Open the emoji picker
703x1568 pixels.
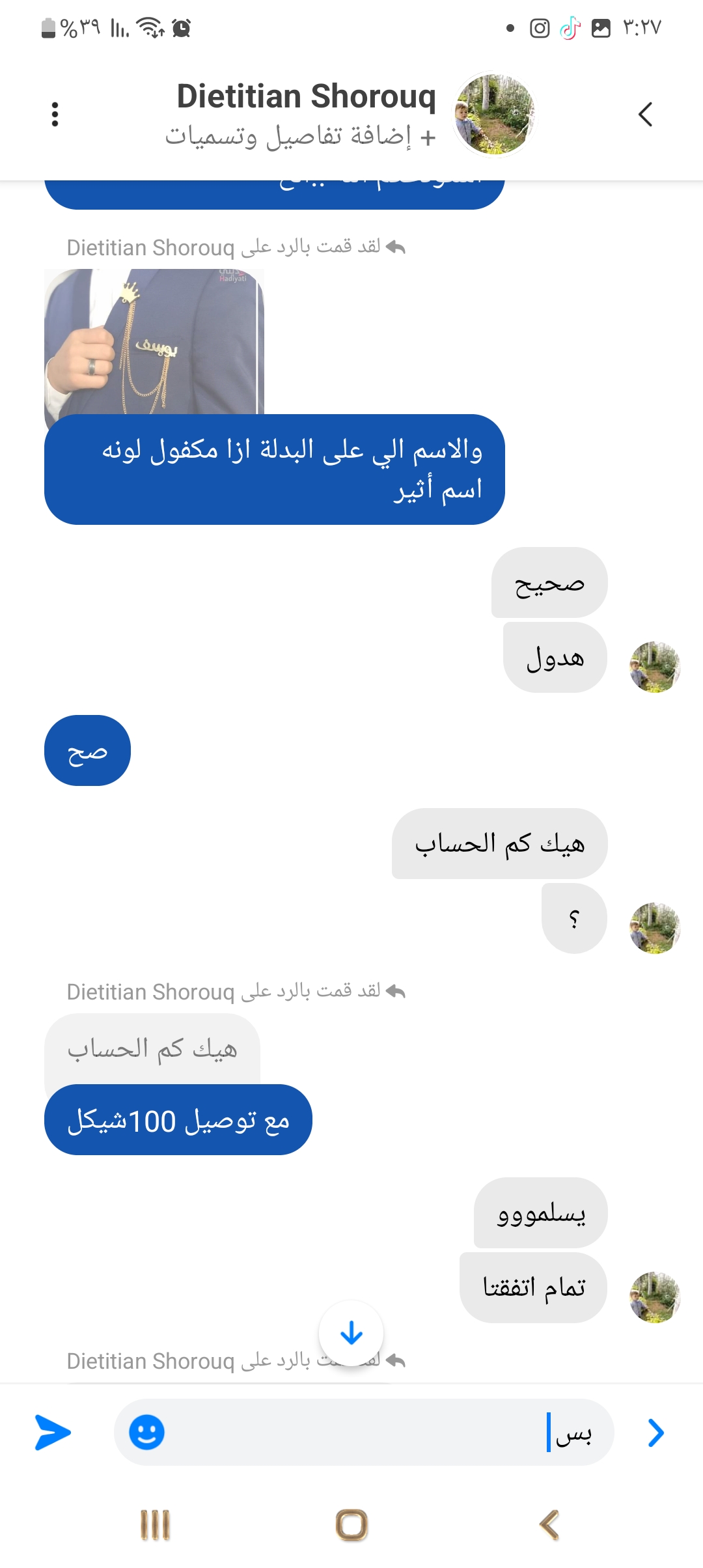click(146, 1433)
